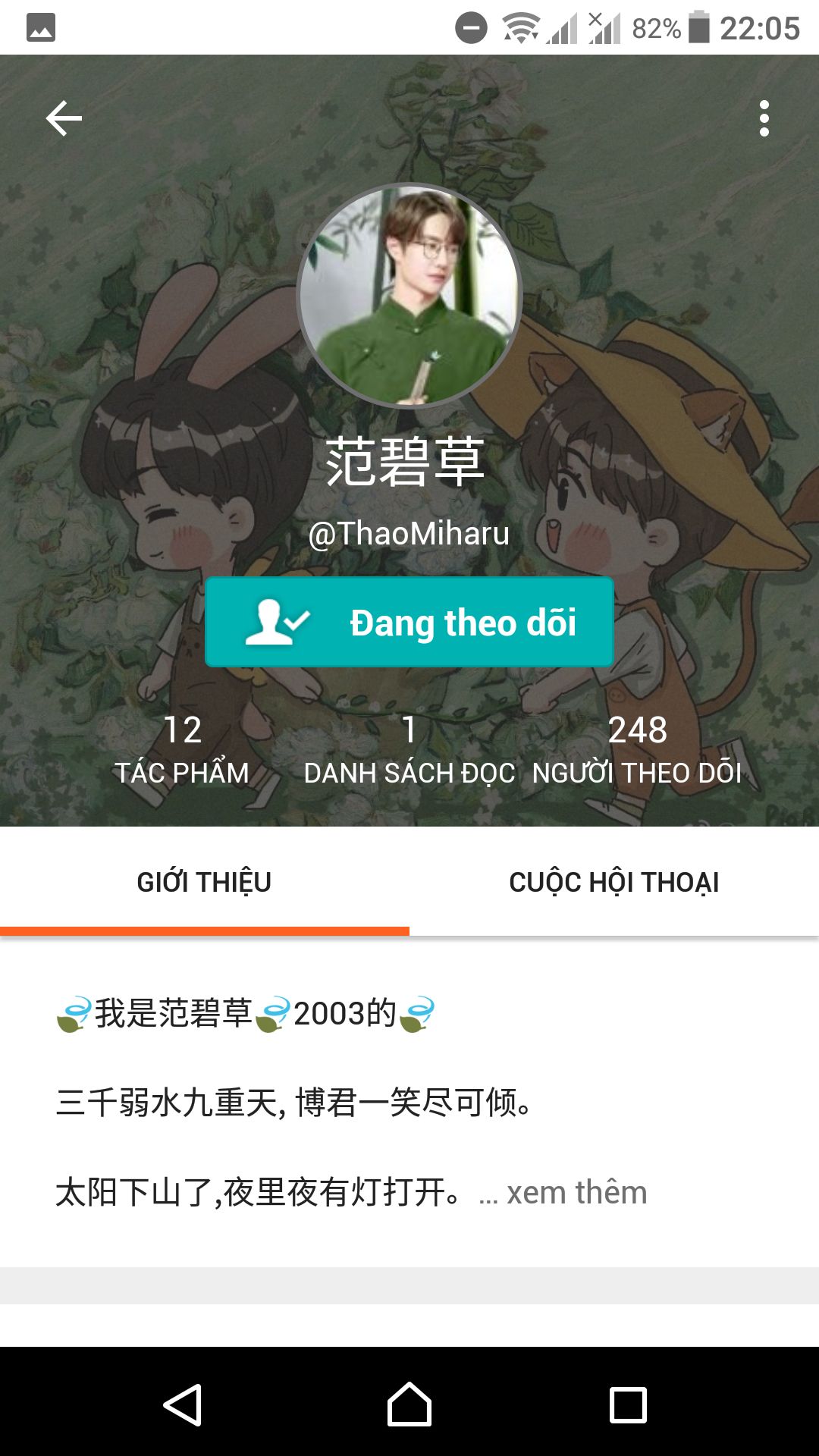Tap the Đang theo dõi button
Screen dimensions: 819x1456
pos(409,622)
